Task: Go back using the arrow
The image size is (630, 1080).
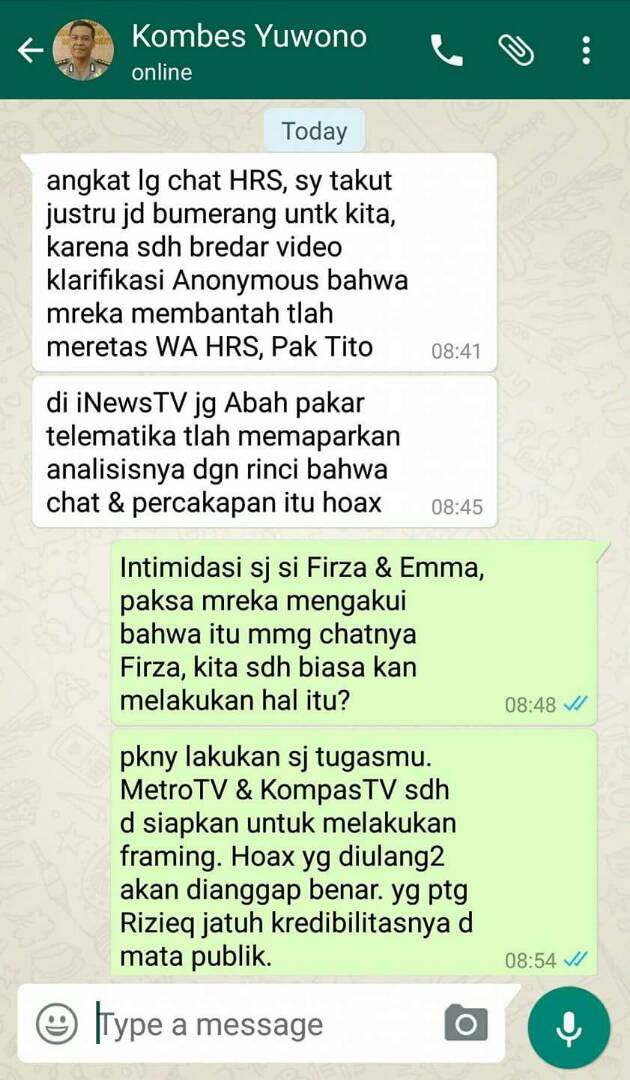Action: click(x=30, y=50)
